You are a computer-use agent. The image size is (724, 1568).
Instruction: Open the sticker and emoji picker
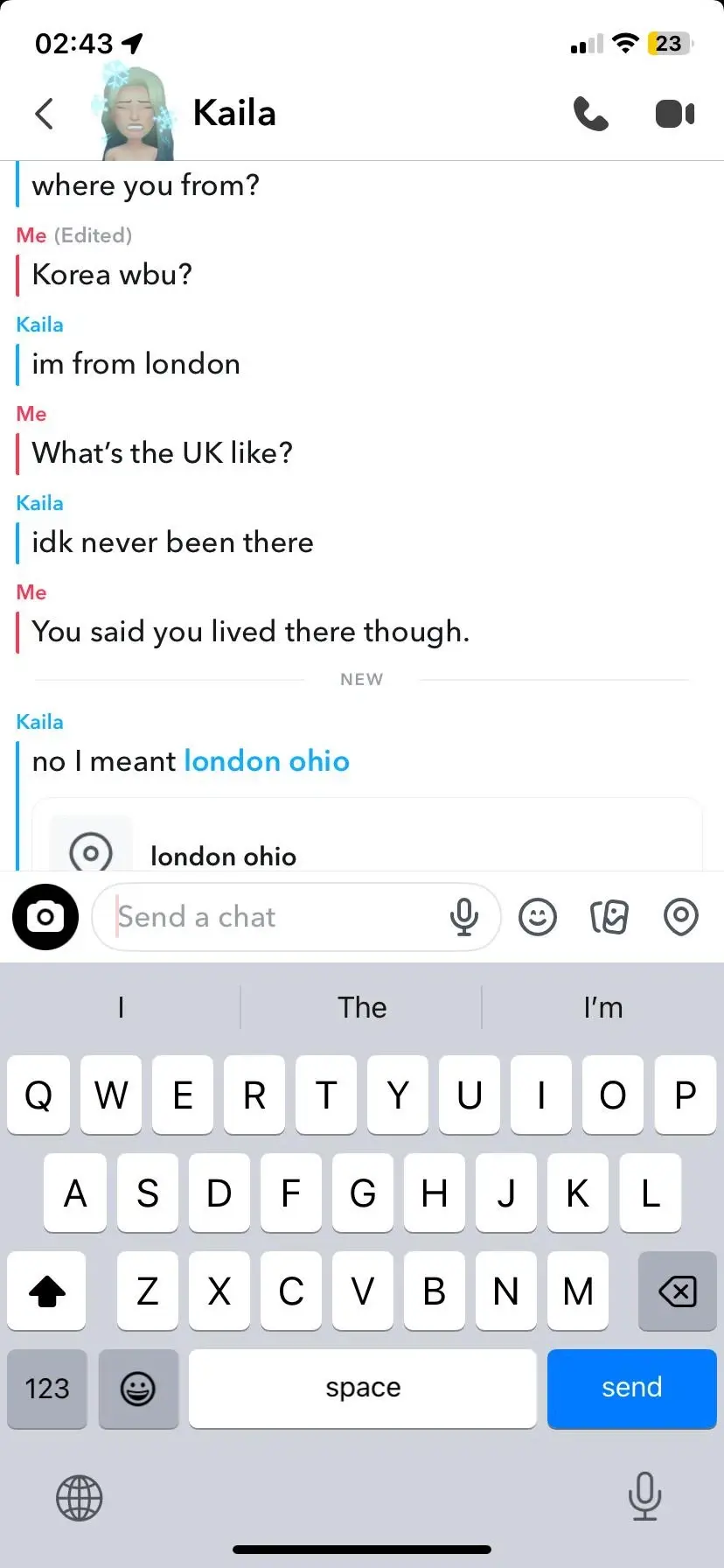coord(538,917)
